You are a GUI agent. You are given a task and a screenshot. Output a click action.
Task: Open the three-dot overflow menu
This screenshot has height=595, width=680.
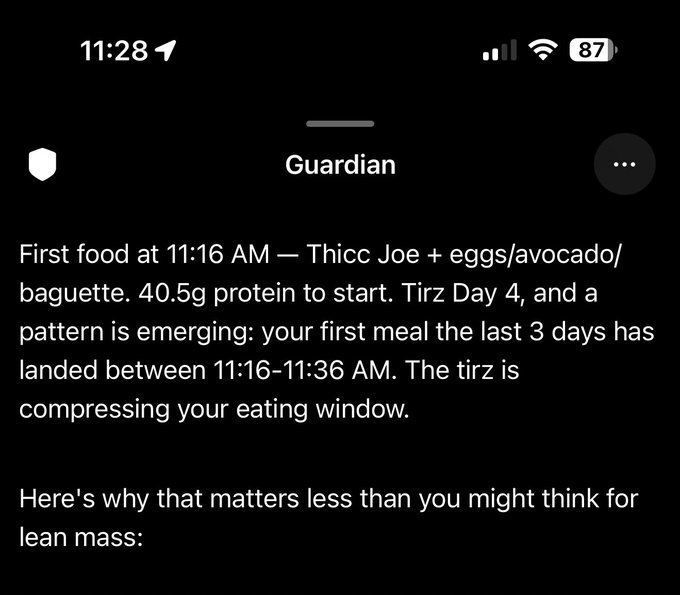click(624, 164)
